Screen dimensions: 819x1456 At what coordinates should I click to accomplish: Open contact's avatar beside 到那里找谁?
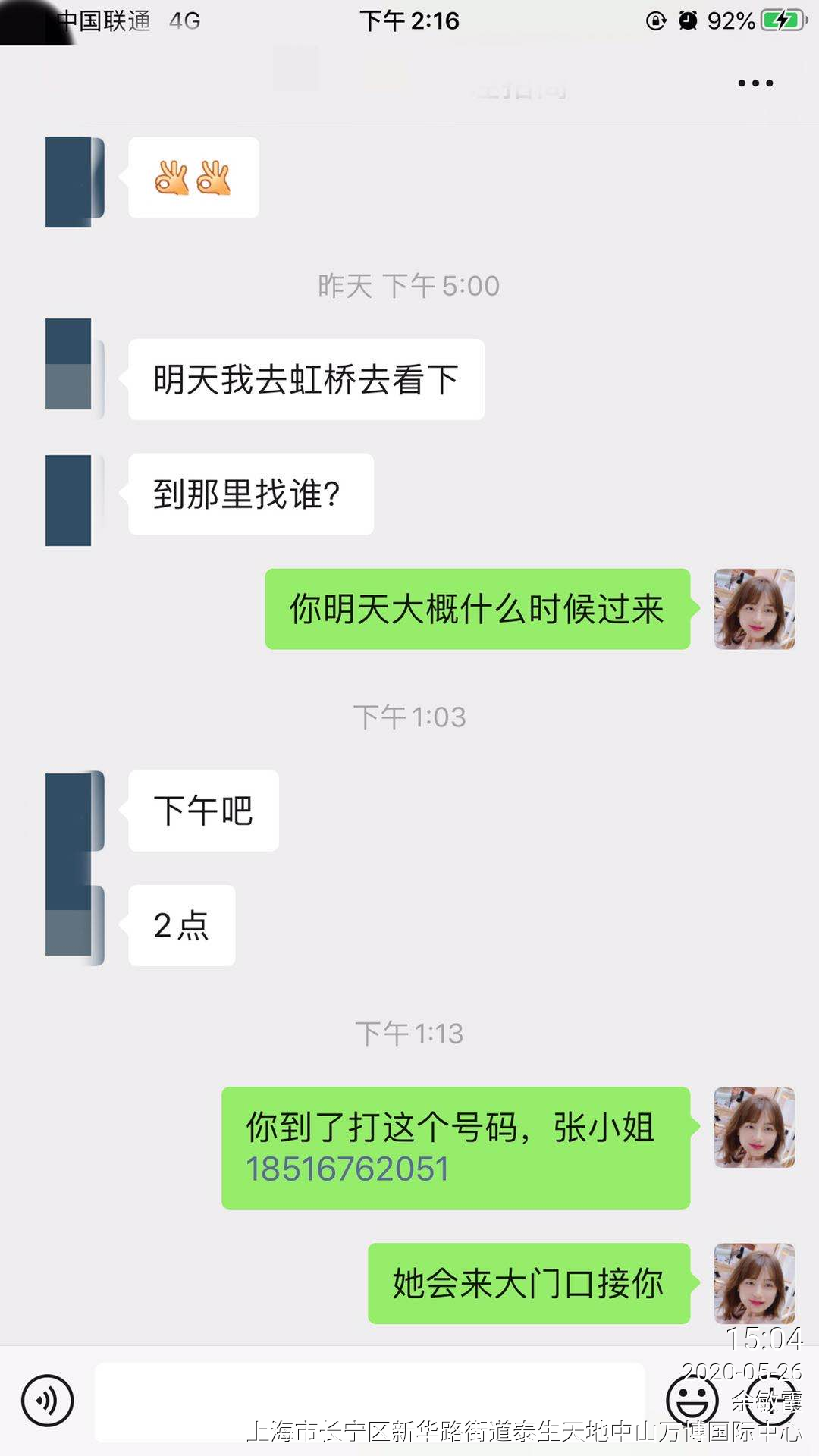pos(69,500)
